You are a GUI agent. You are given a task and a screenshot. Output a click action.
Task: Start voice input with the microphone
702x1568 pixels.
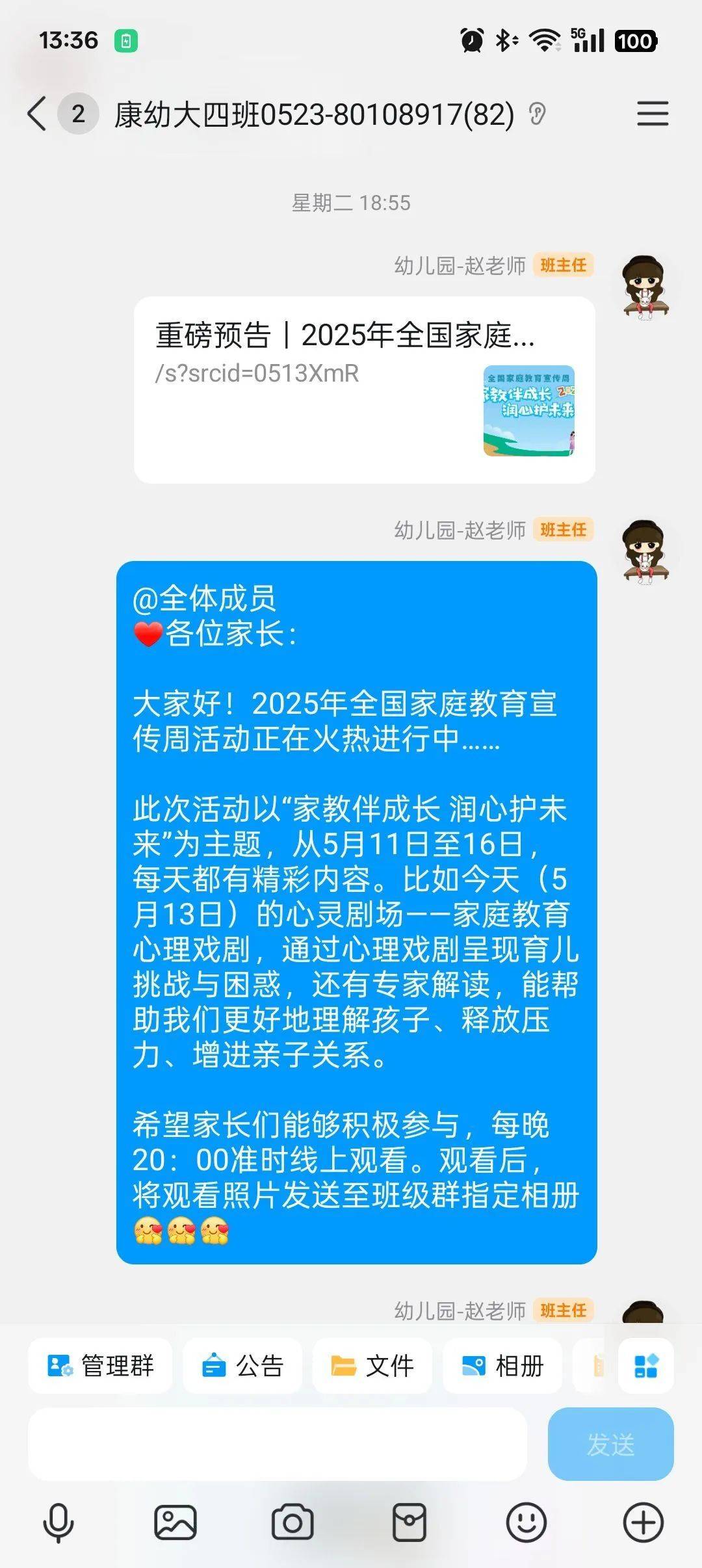click(x=58, y=1523)
